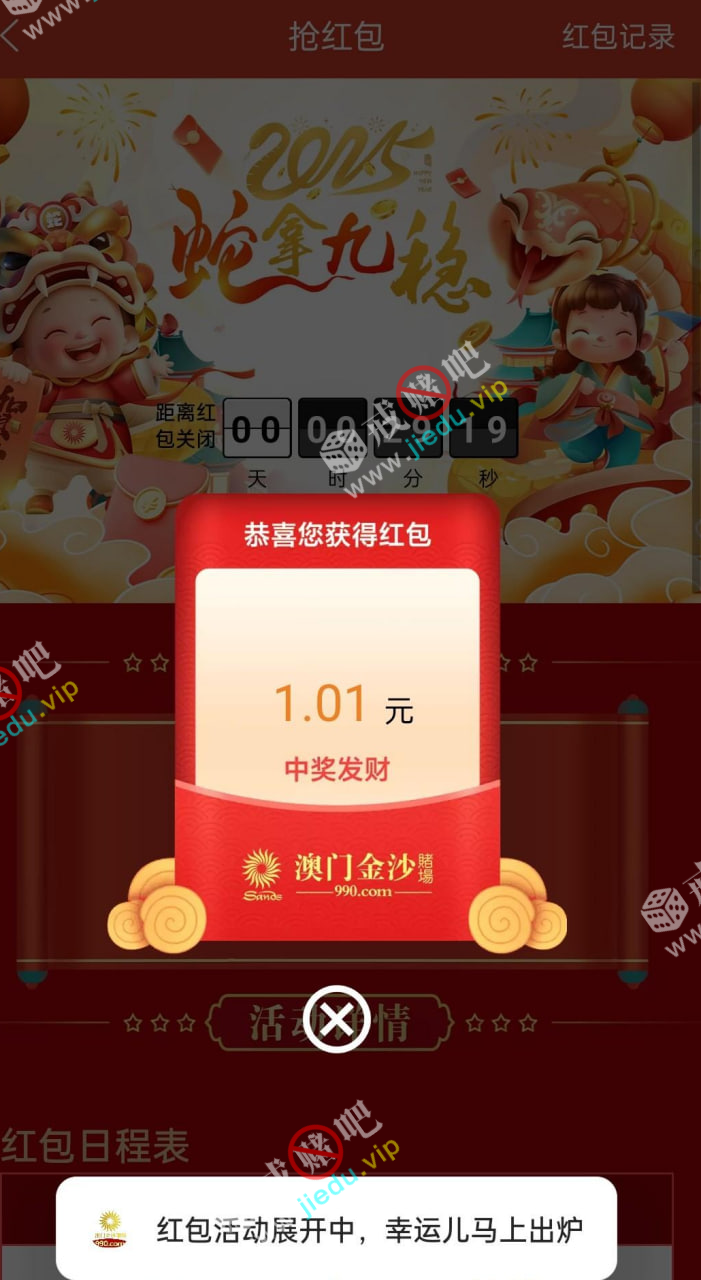Close the red packet popup
Screen dimensions: 701x1280
[x=337, y=1019]
